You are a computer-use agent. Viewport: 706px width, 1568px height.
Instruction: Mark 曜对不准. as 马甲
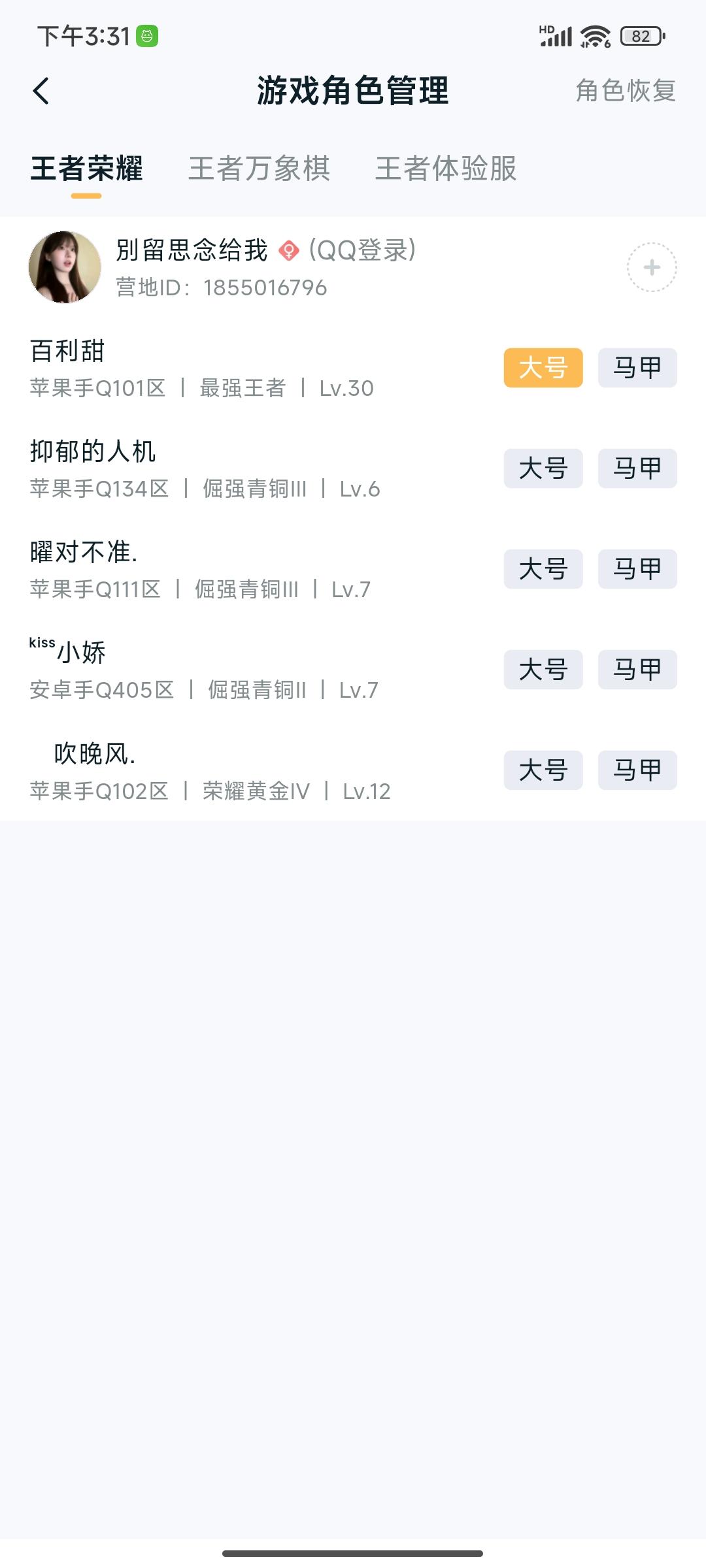[637, 569]
